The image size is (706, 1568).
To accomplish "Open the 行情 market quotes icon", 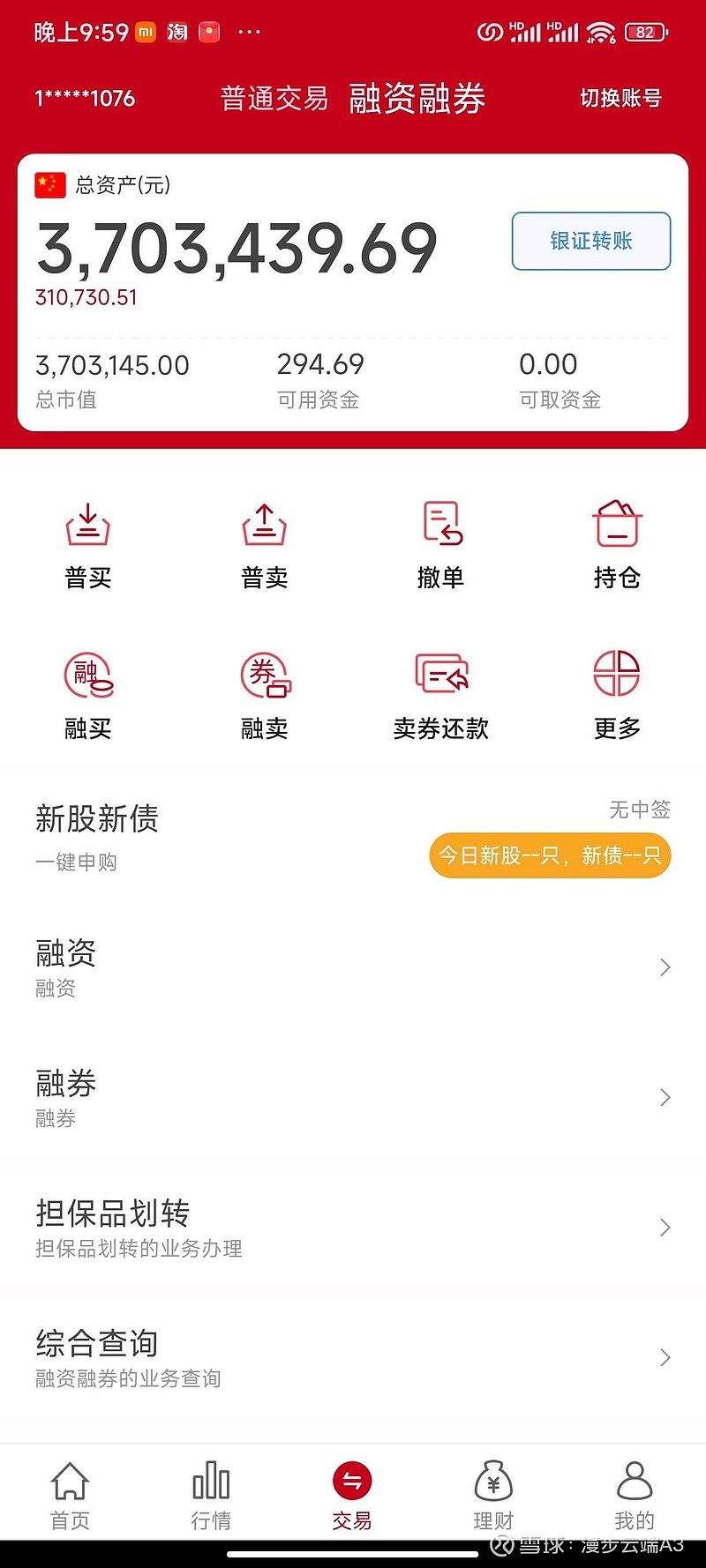I will [x=211, y=1492].
